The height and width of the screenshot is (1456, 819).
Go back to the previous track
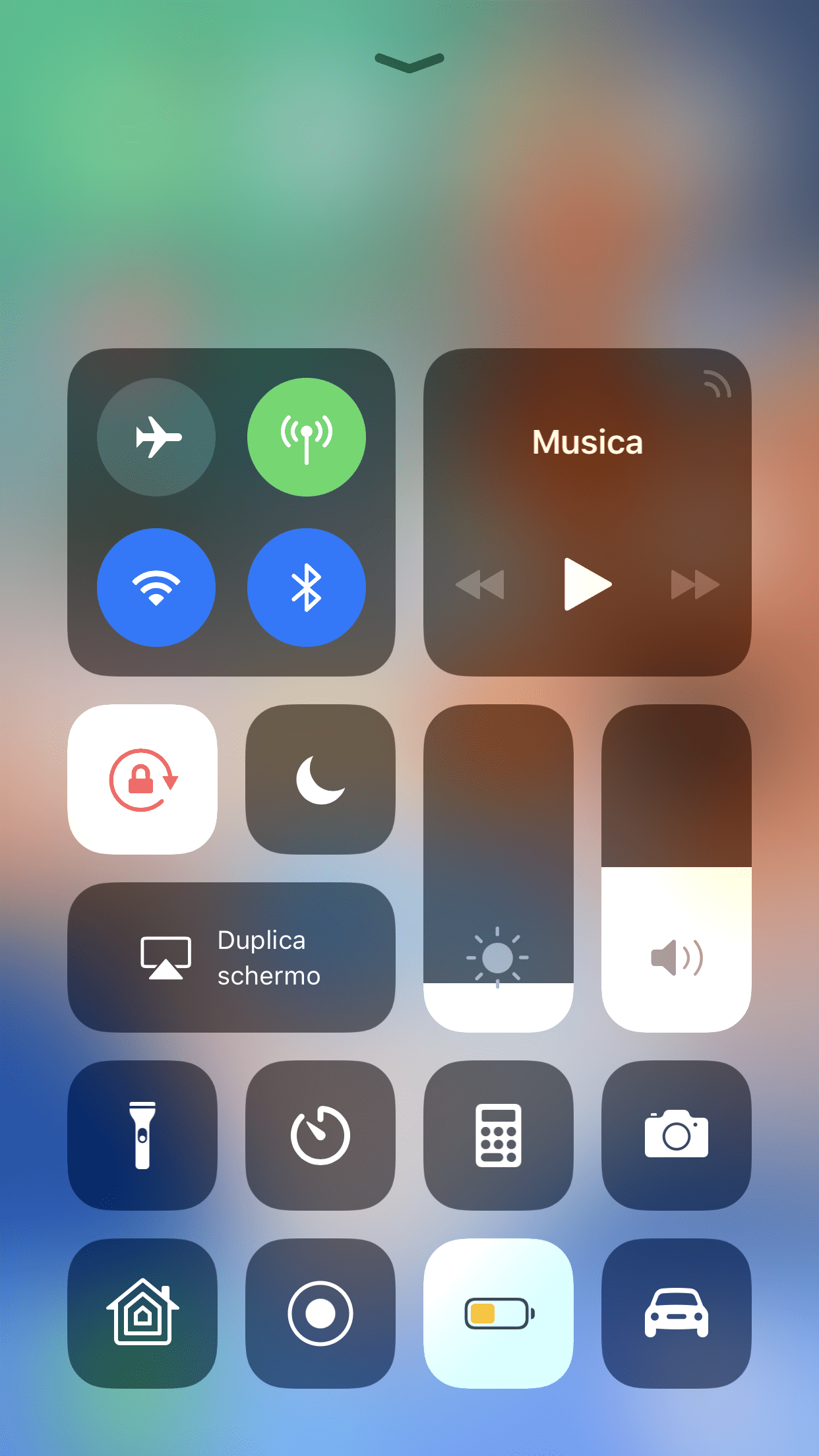tap(480, 585)
